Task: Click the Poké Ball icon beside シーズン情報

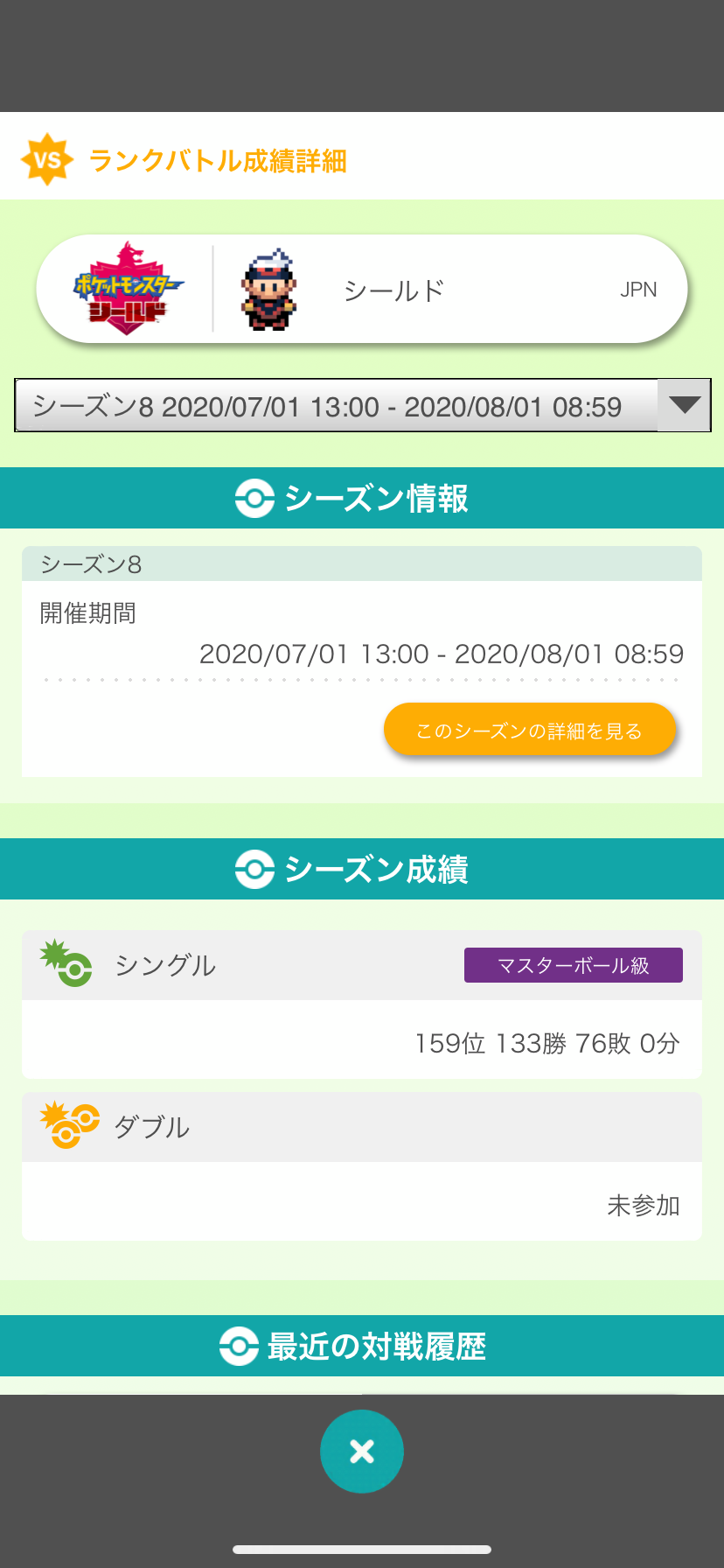Action: (x=257, y=497)
